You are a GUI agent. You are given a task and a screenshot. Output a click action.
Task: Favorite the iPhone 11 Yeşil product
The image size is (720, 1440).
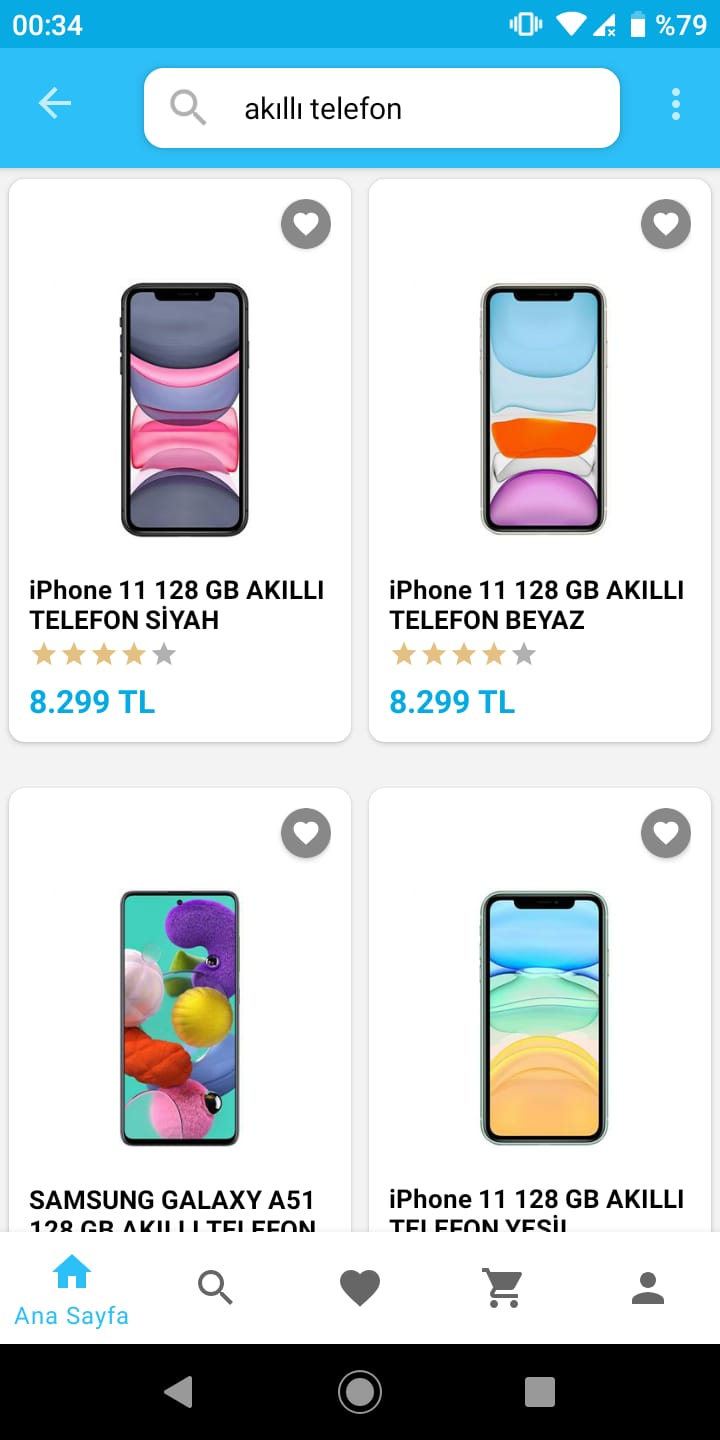pos(665,833)
